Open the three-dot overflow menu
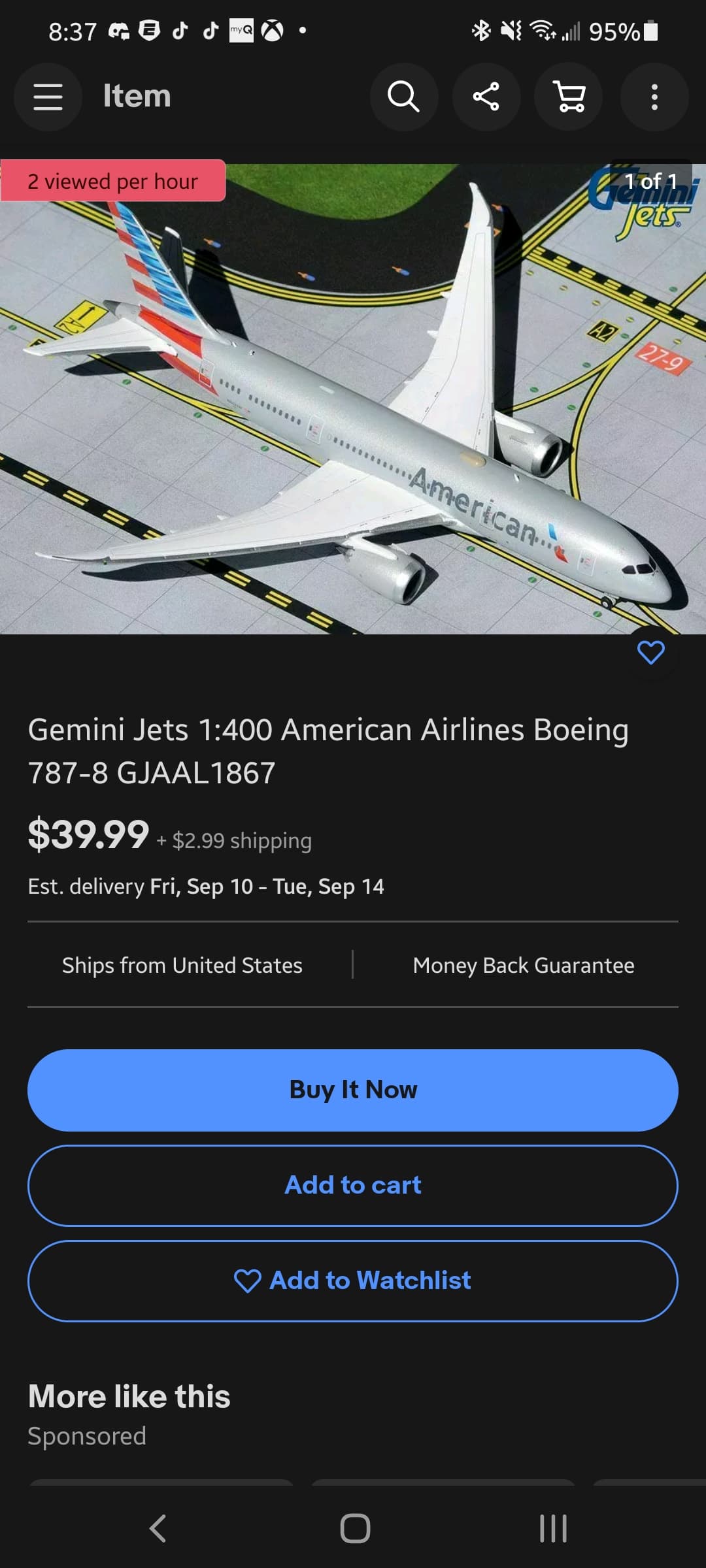Viewport: 706px width, 1568px height. click(654, 97)
